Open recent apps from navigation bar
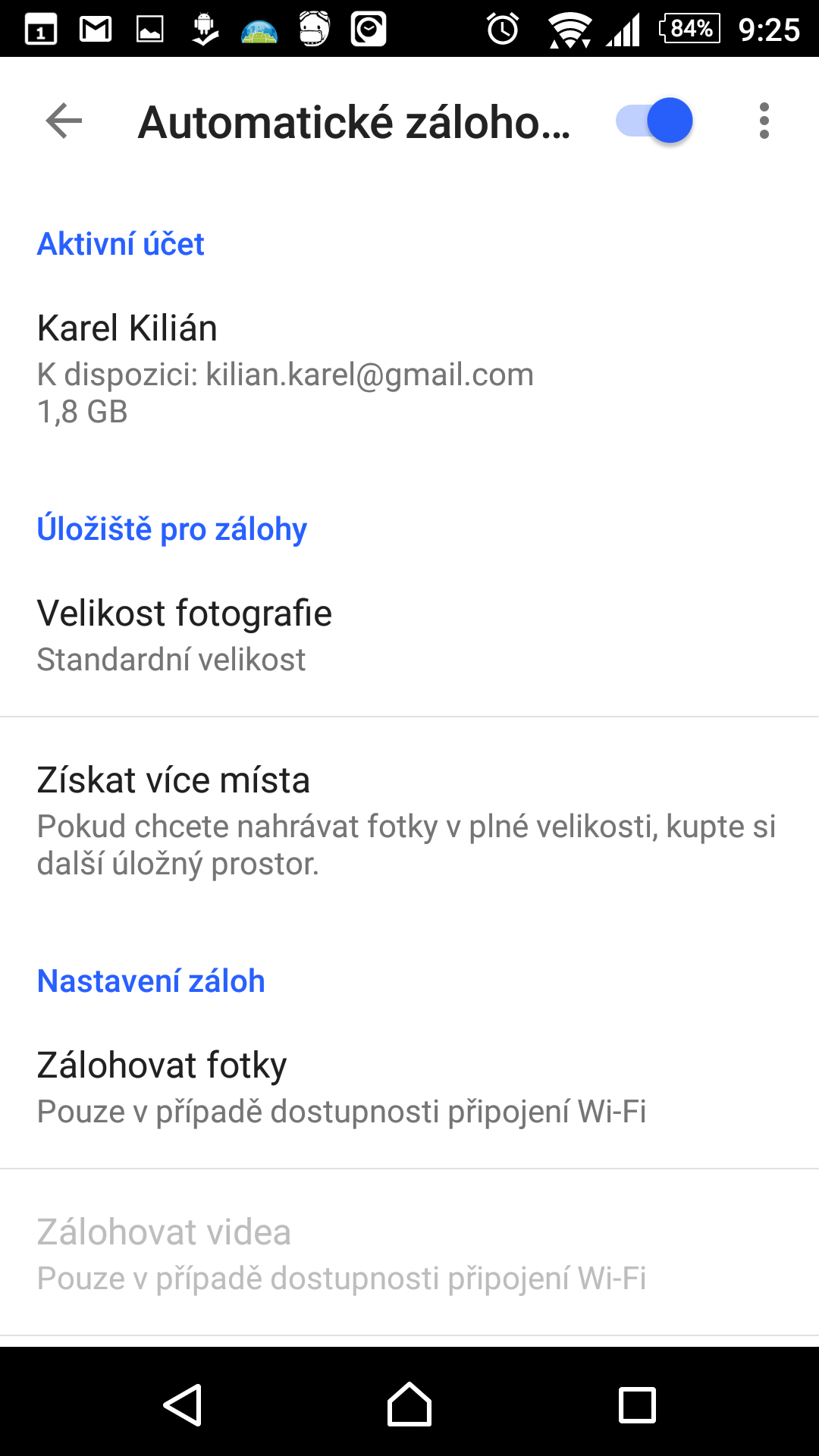 coord(637,1405)
